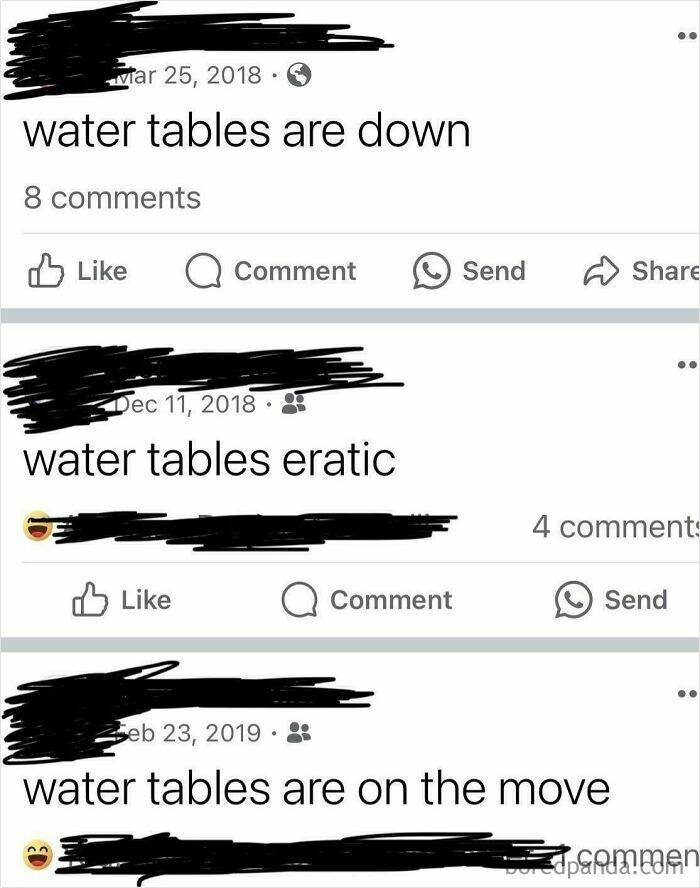700x888 pixels.
Task: Open the 8 comments on the Mar 25 post
Action: pyautogui.click(x=112, y=198)
